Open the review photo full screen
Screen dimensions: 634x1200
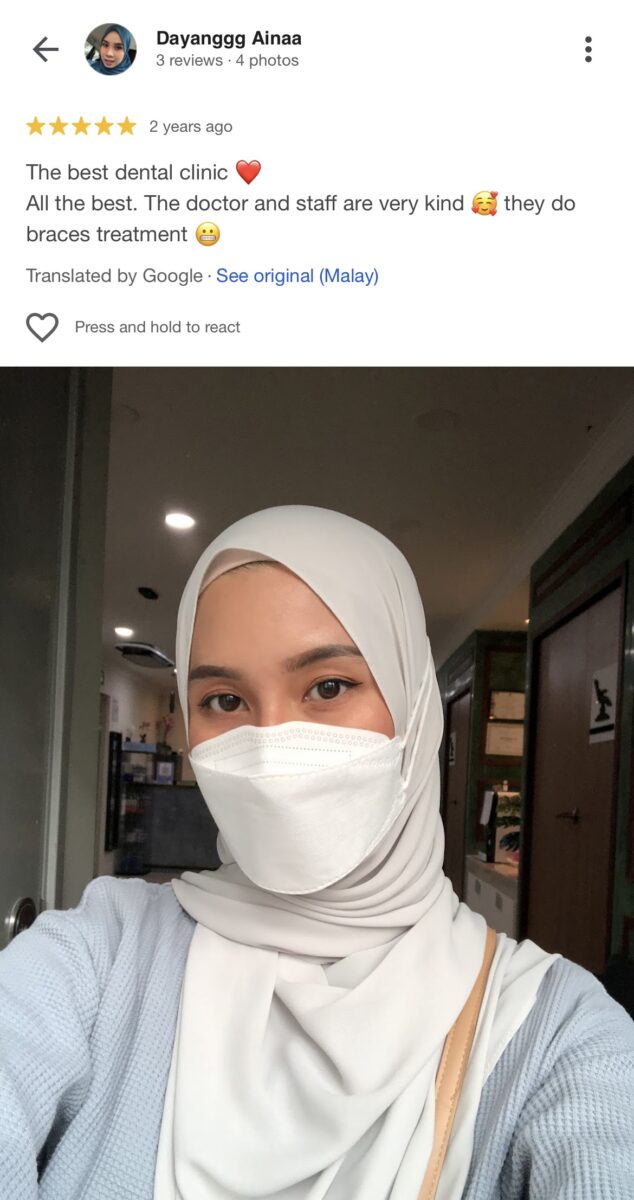pyautogui.click(x=317, y=783)
